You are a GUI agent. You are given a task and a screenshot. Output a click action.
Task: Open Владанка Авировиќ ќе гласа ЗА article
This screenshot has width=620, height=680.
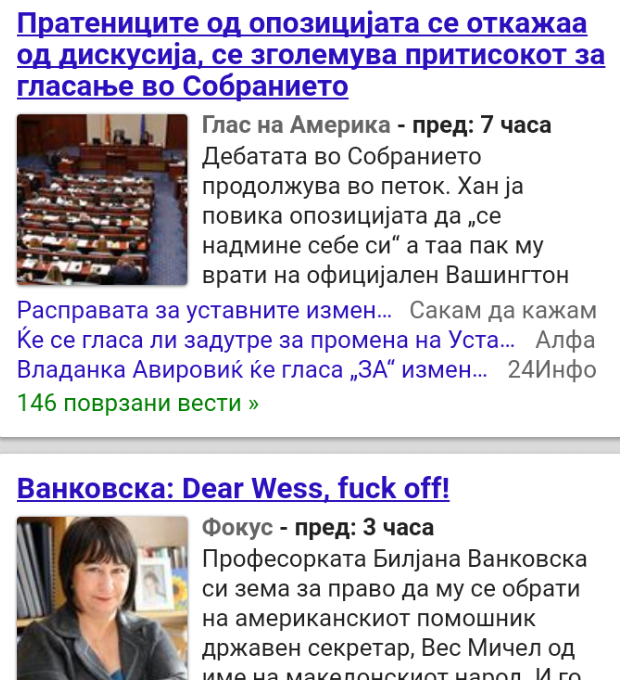pos(252,370)
